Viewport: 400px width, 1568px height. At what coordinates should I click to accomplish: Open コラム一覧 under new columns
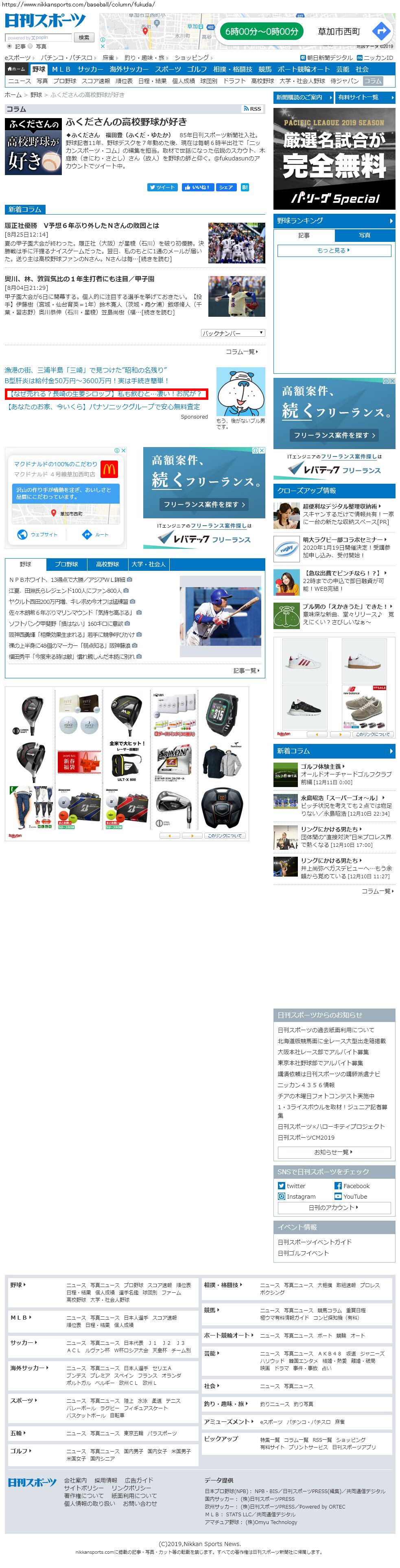point(241,352)
